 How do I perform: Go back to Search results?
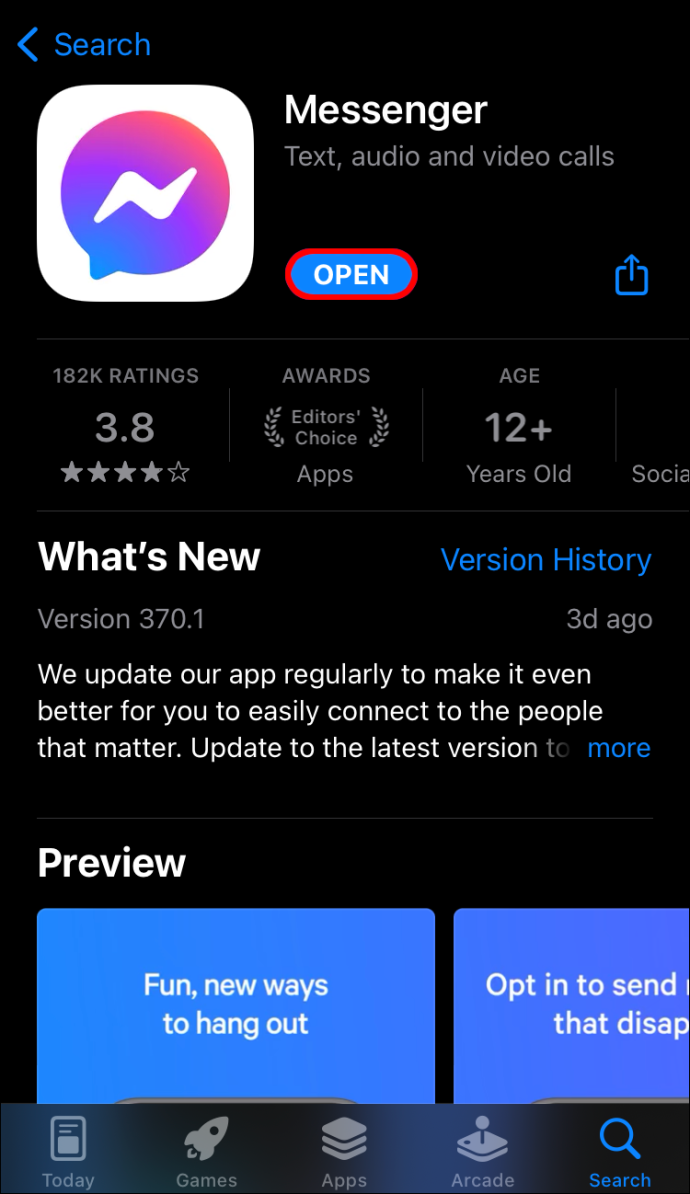pos(84,44)
